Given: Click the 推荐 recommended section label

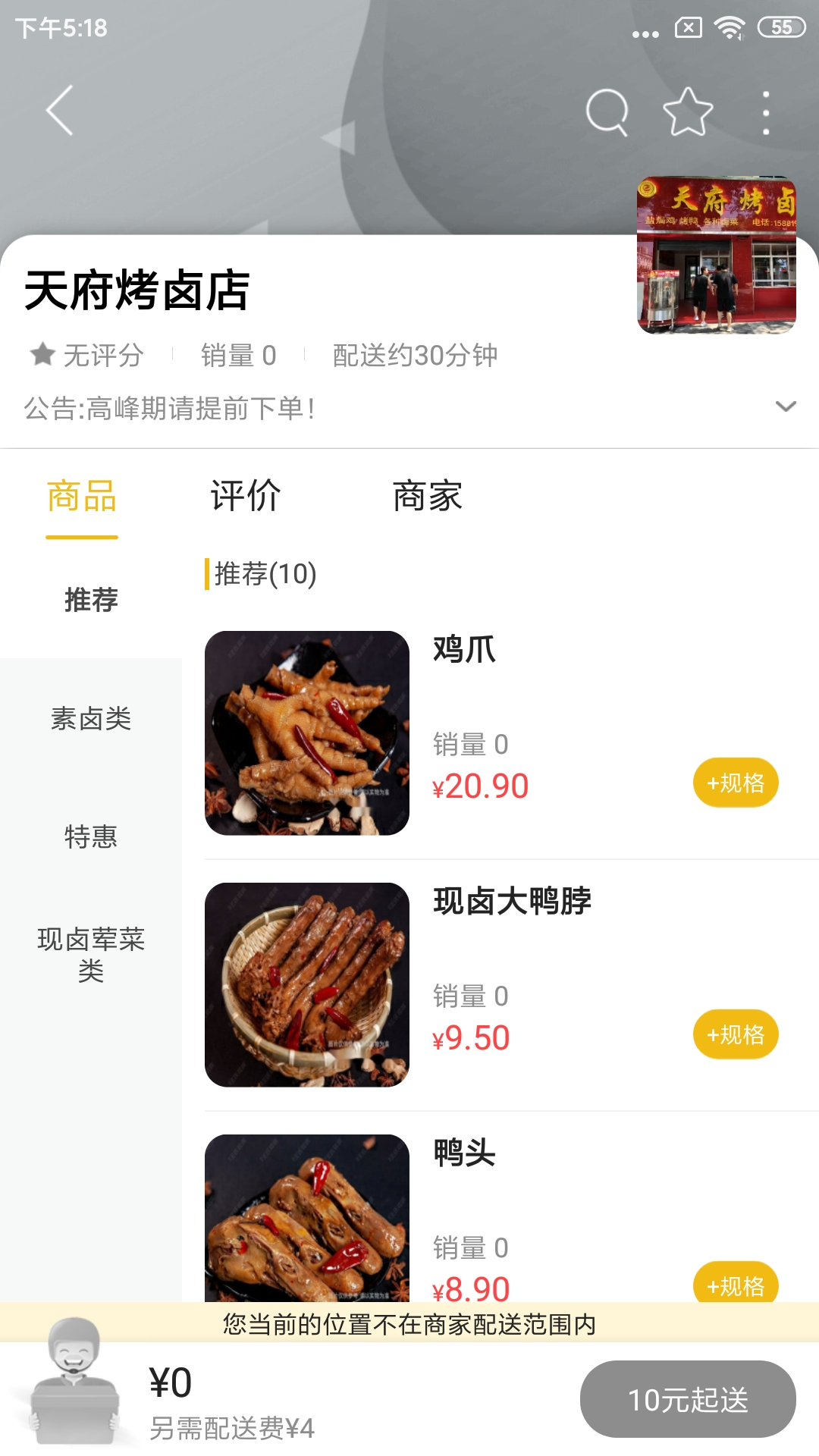Looking at the screenshot, I should (x=90, y=599).
